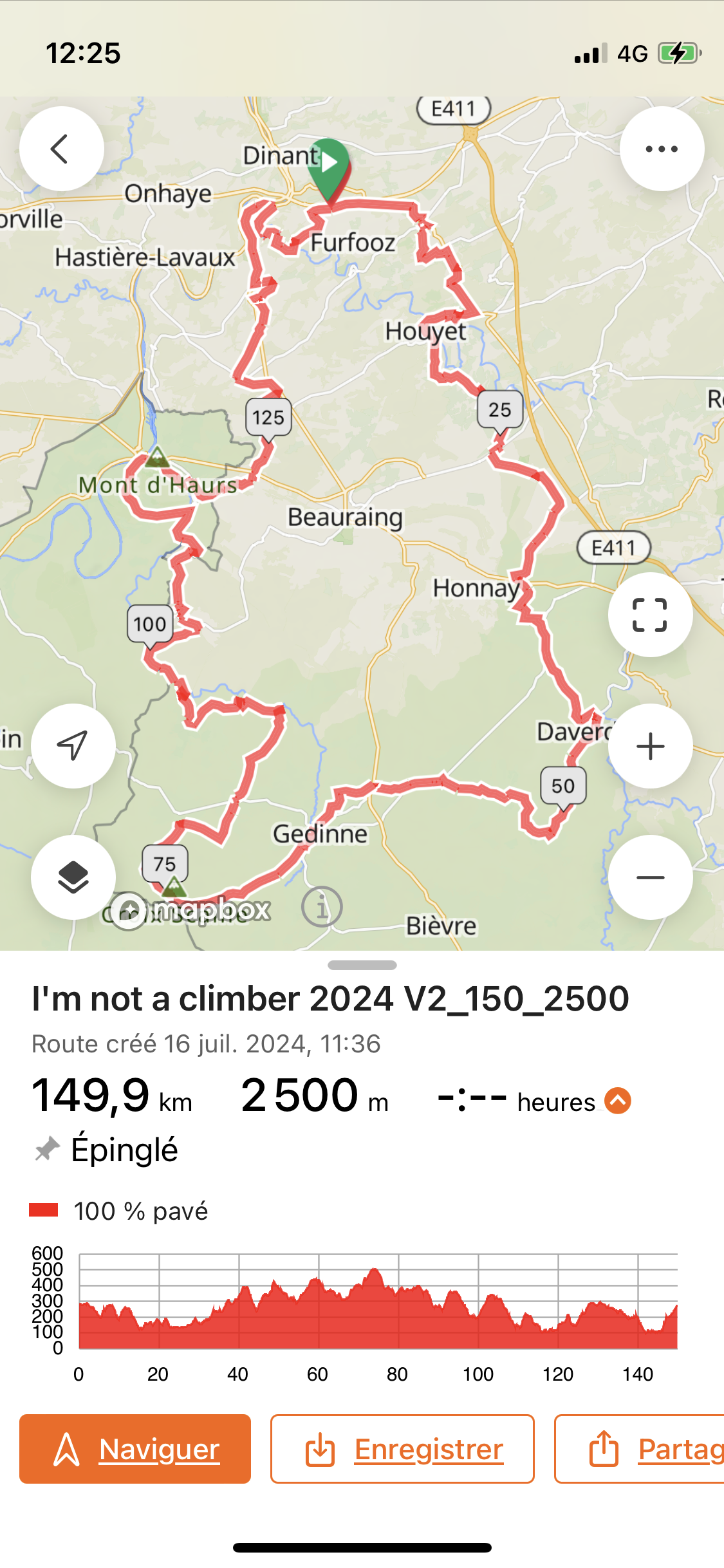Go back with the top-left arrow
The width and height of the screenshot is (724, 1568).
coord(61,149)
